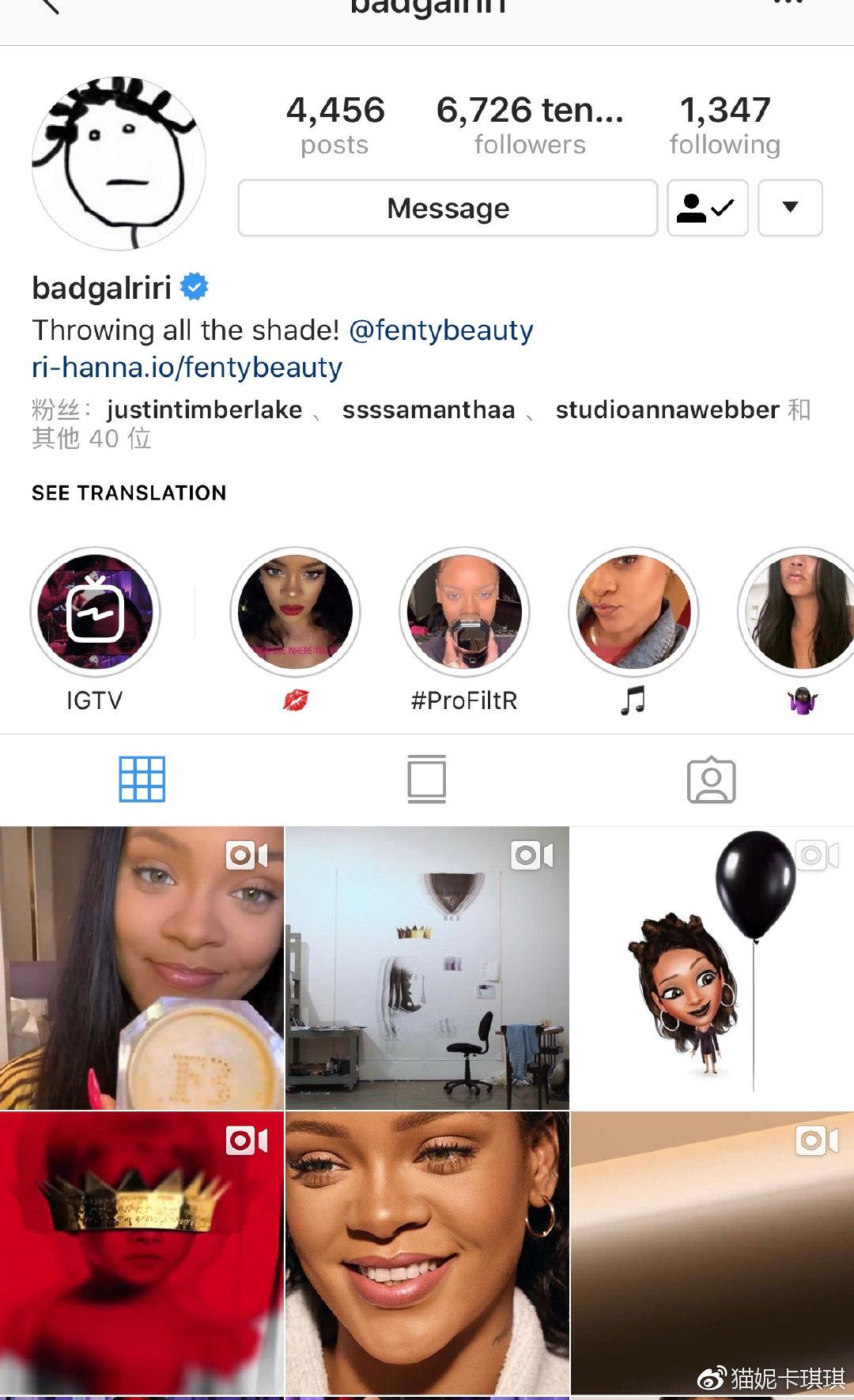
Task: Switch to the tagged photos tab
Action: 711,781
